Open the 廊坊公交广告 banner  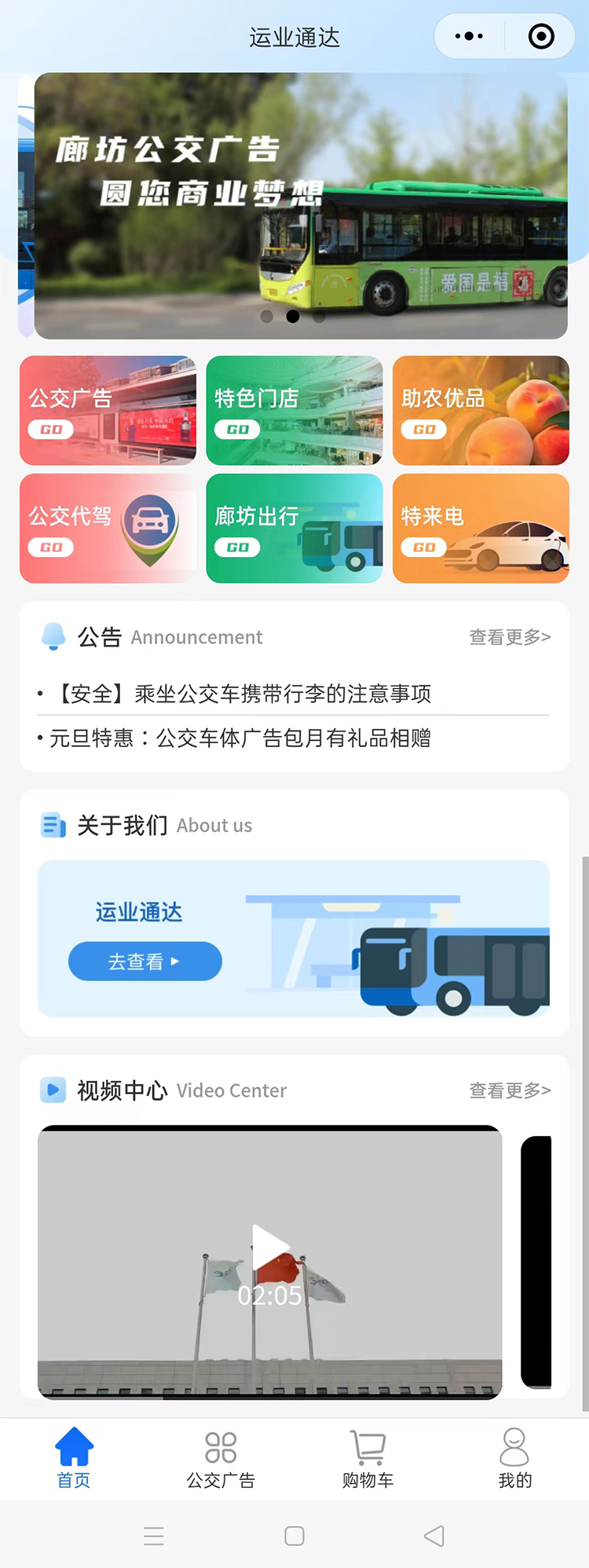301,206
